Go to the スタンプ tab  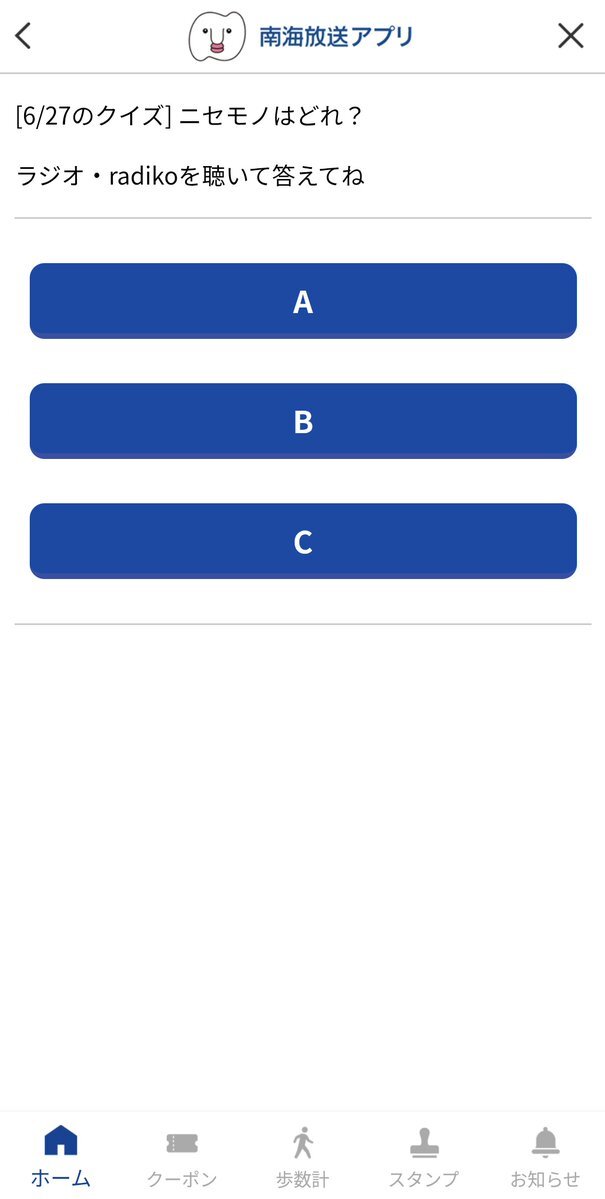[424, 1156]
